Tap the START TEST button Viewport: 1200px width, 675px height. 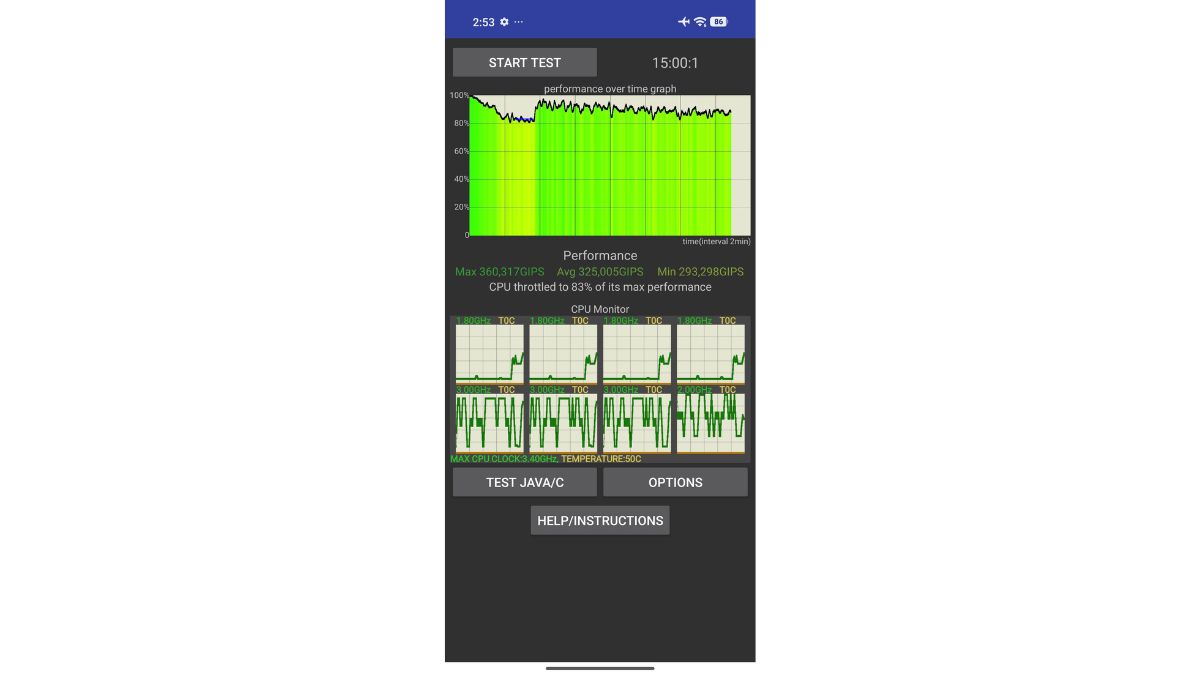pos(524,62)
